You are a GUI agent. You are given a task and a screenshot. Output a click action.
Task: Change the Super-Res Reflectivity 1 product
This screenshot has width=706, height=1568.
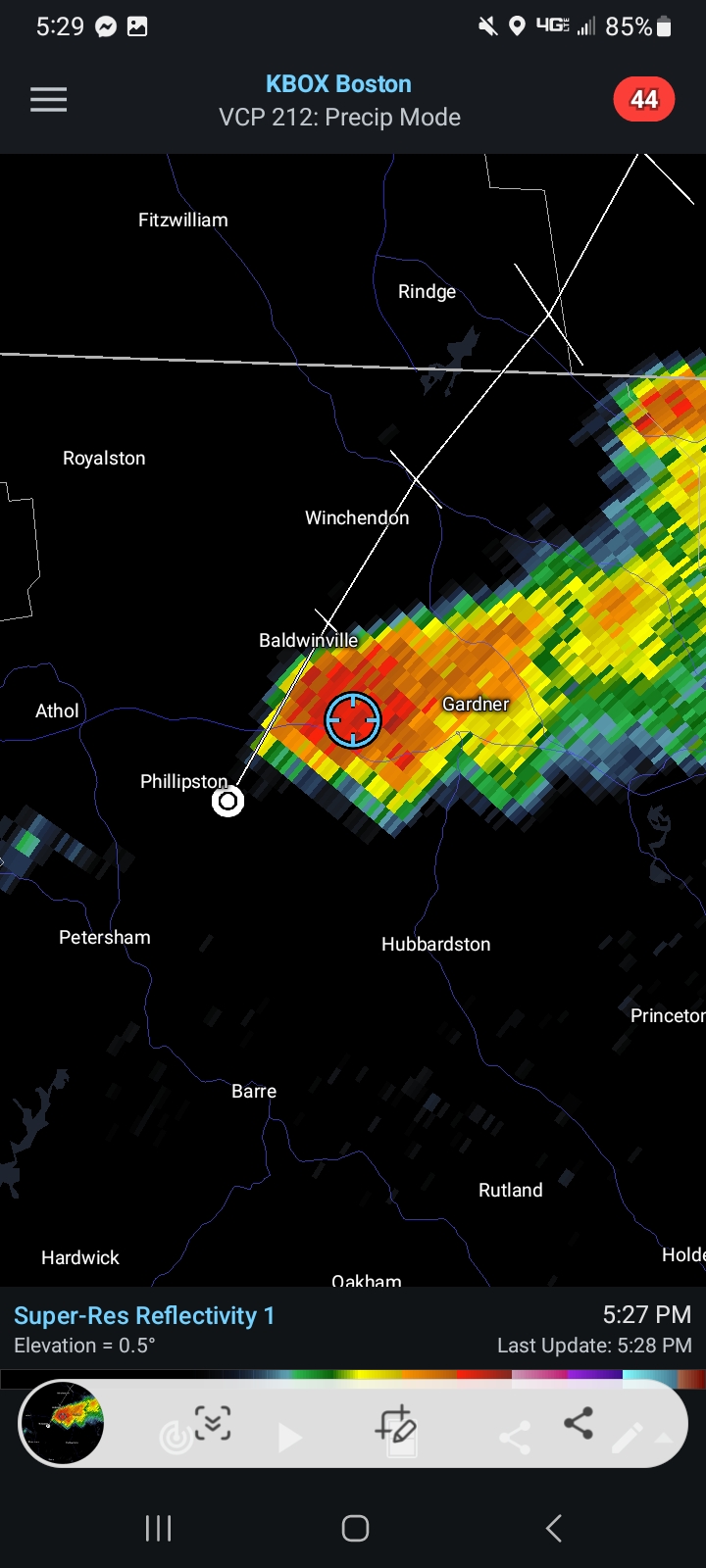pos(144,1315)
